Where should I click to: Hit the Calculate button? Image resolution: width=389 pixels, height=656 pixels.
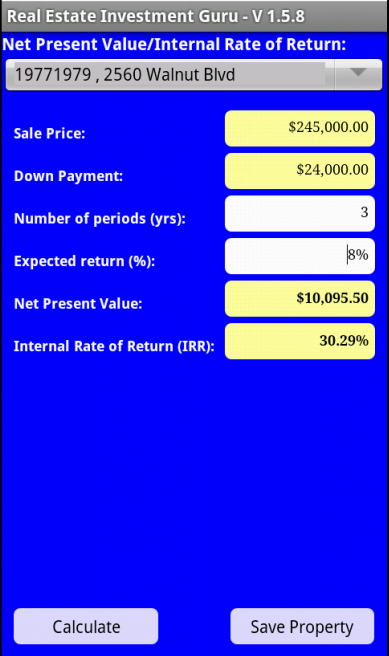pos(86,626)
